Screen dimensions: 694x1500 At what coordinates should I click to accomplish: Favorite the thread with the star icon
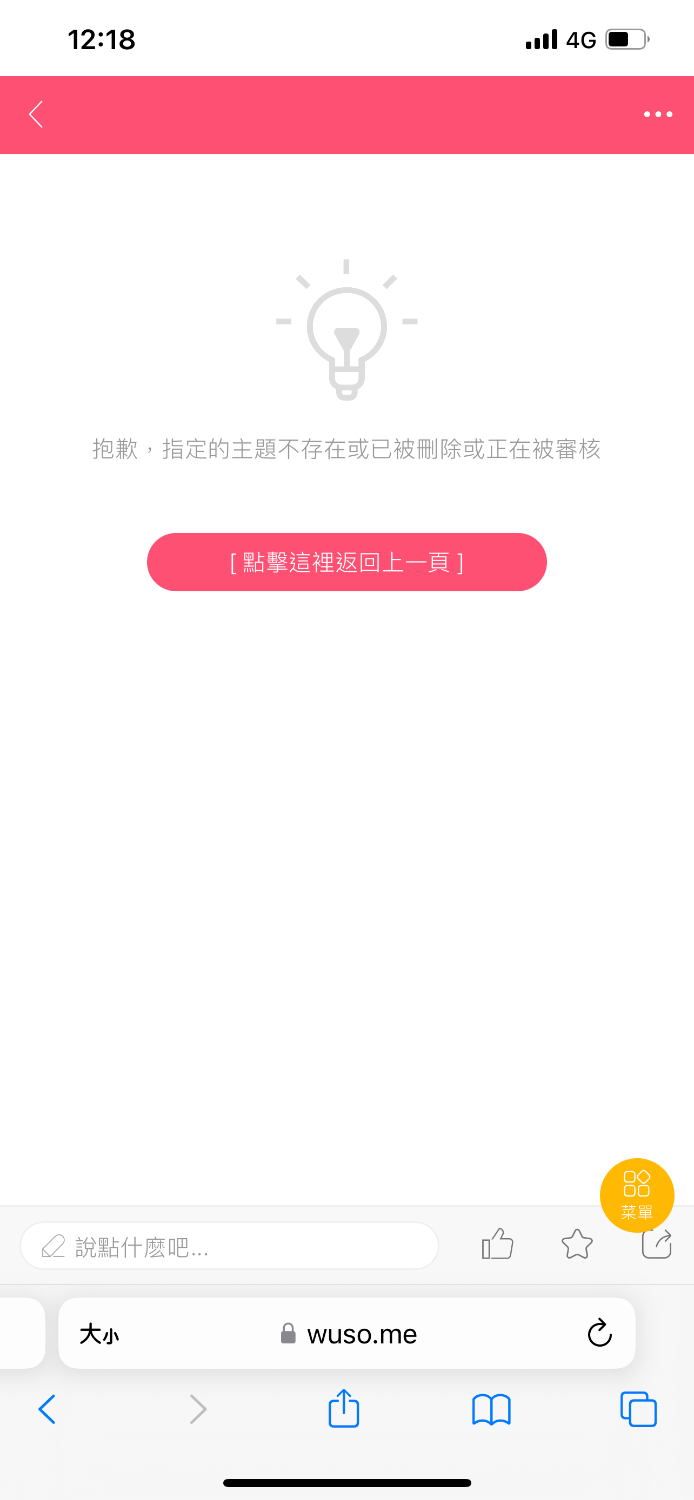577,1245
